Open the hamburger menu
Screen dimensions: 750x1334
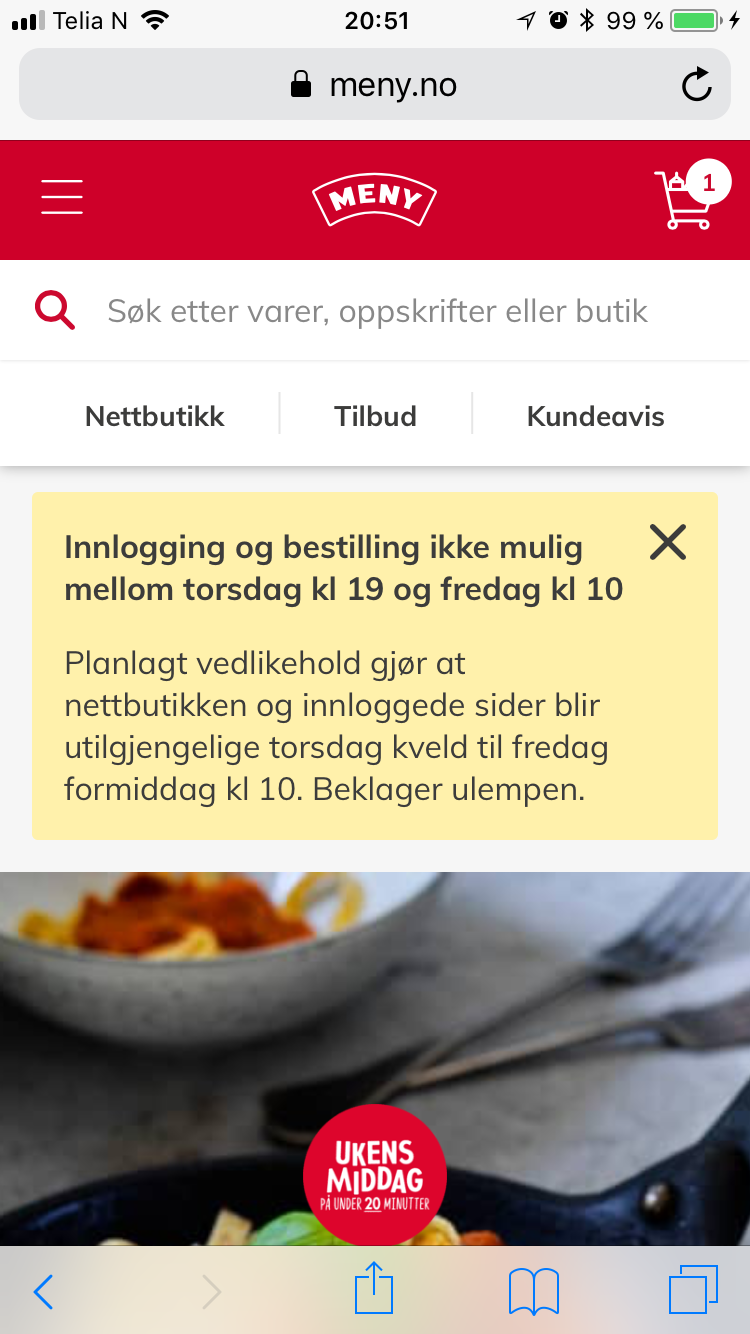[x=62, y=197]
